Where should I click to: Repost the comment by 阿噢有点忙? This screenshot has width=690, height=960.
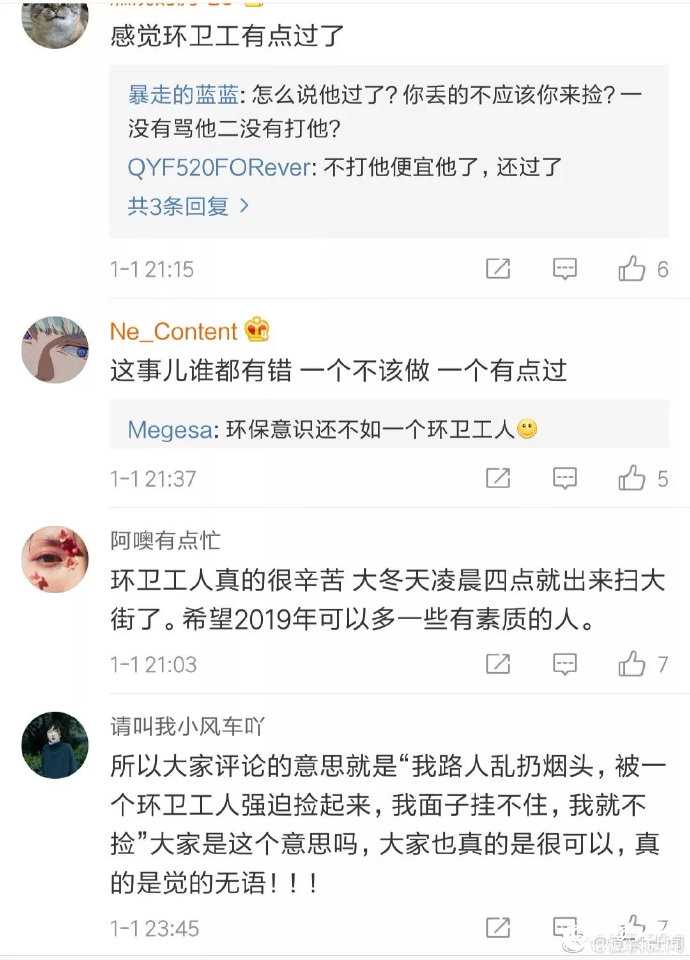point(498,663)
